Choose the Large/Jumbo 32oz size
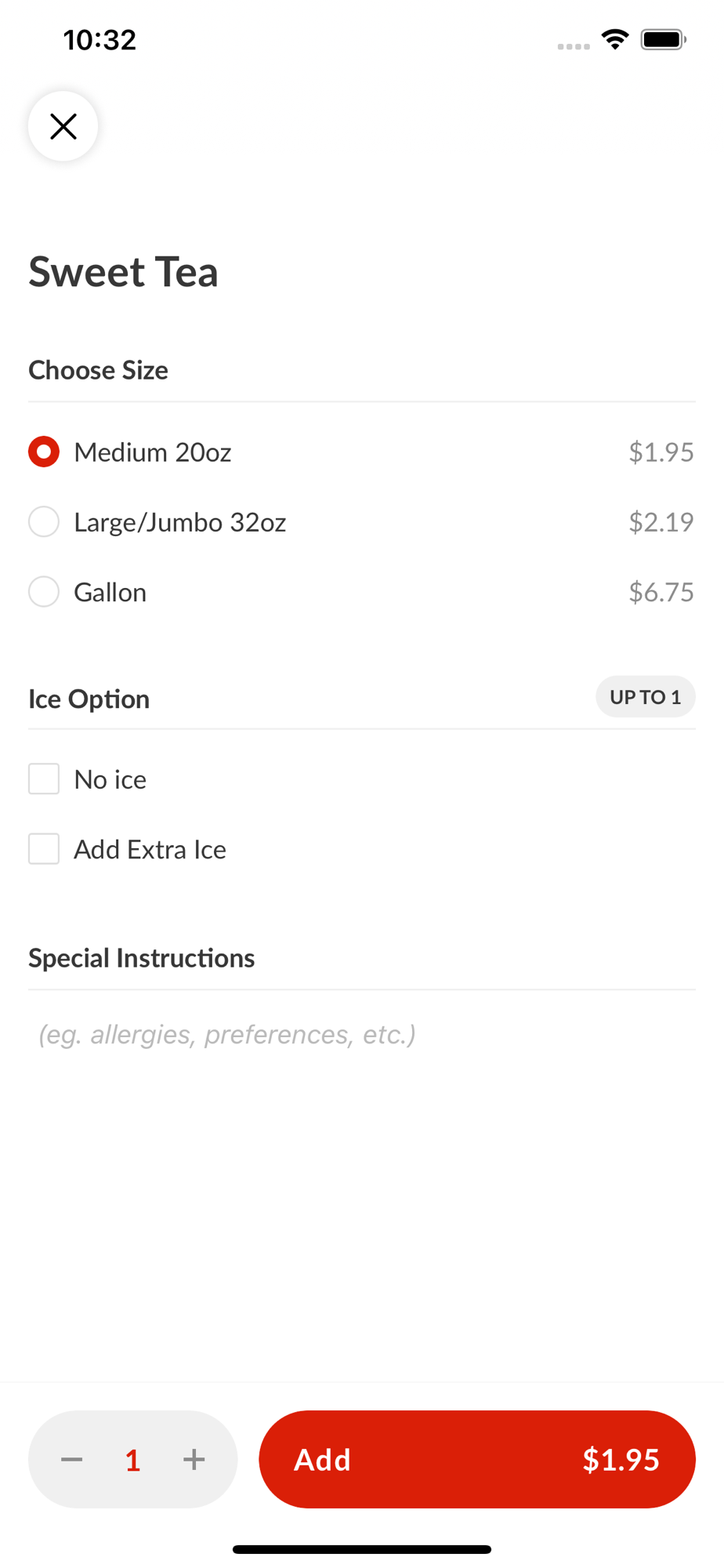Image resolution: width=724 pixels, height=1568 pixels. click(x=361, y=522)
